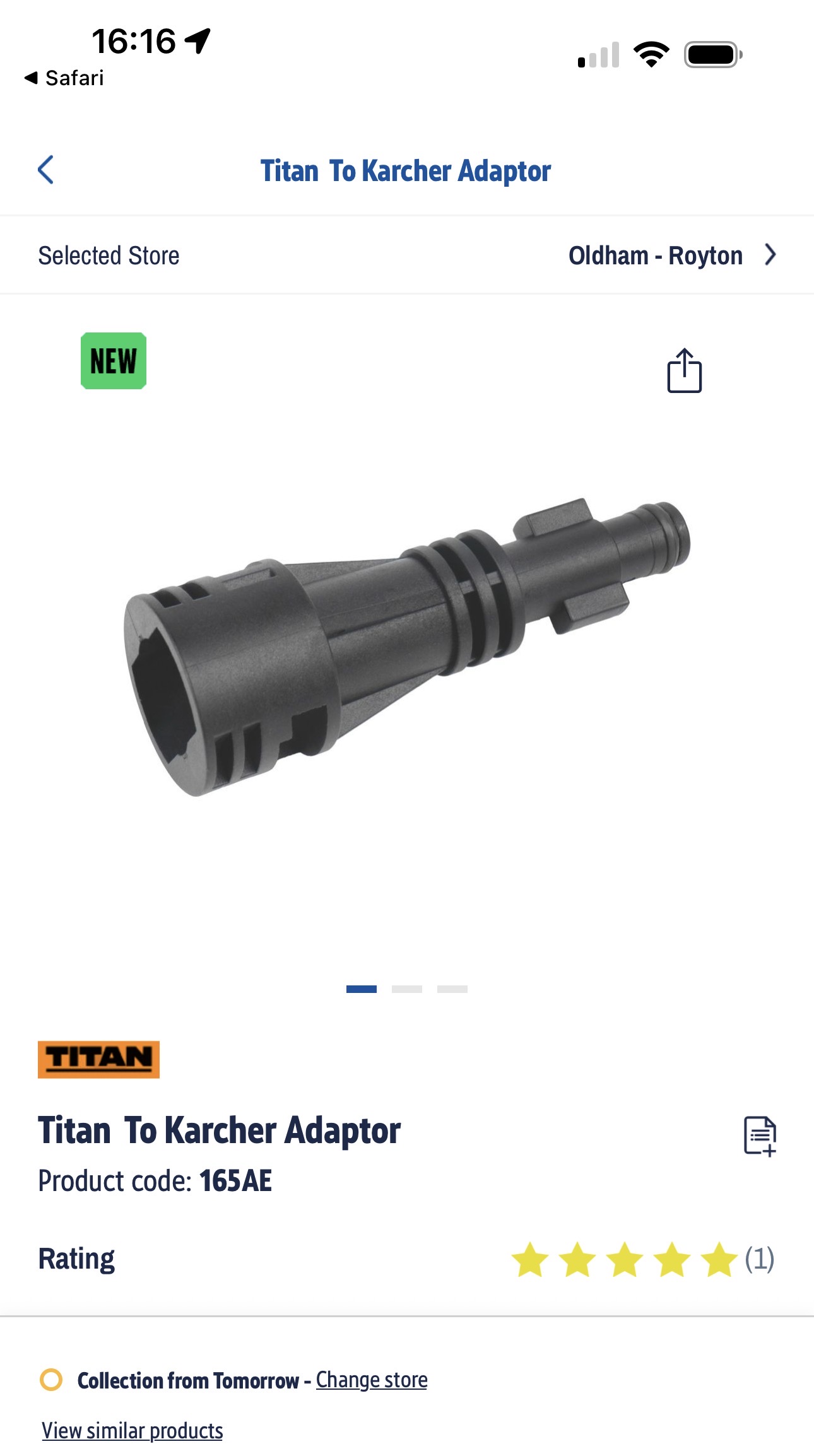Jump to the second image page indicator
This screenshot has width=814, height=1456.
(407, 989)
